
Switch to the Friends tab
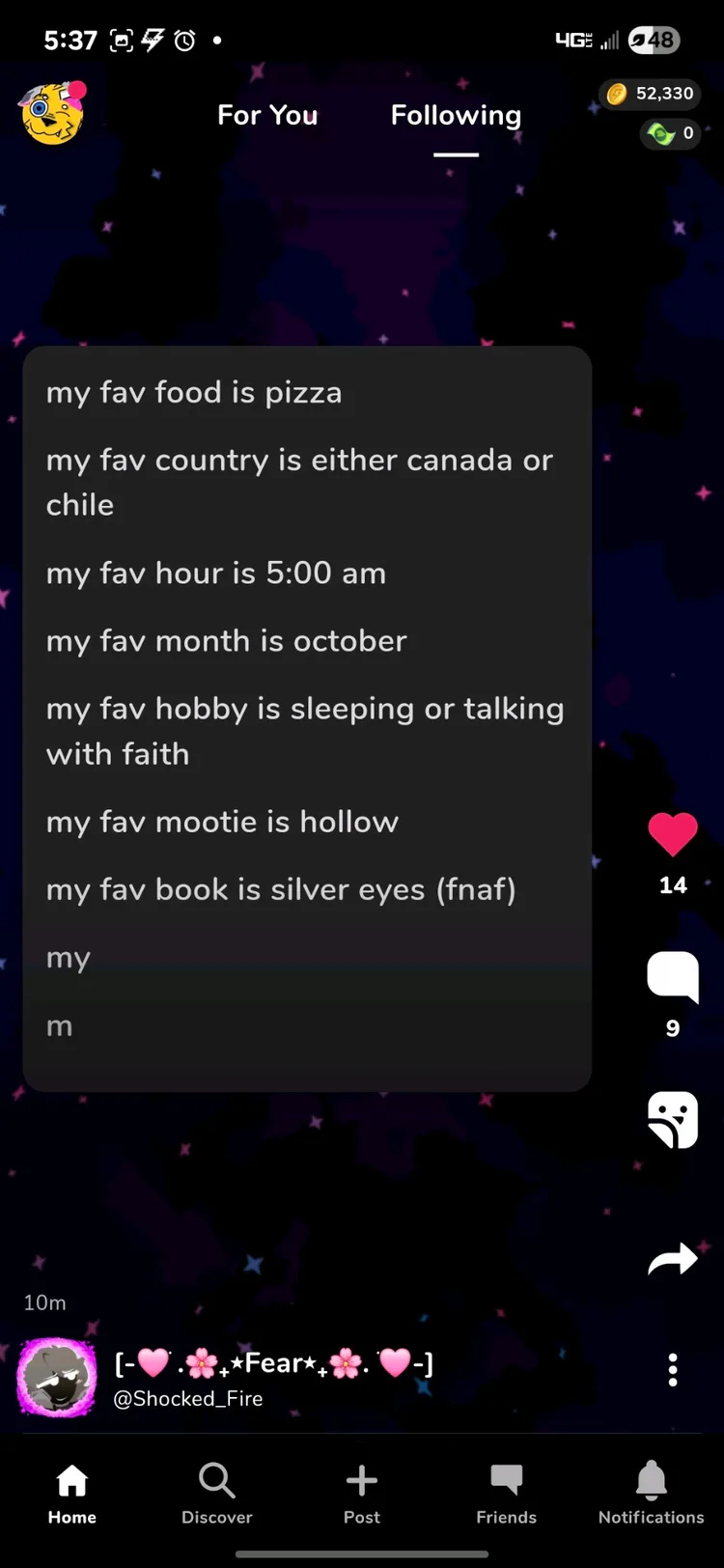[x=507, y=1494]
